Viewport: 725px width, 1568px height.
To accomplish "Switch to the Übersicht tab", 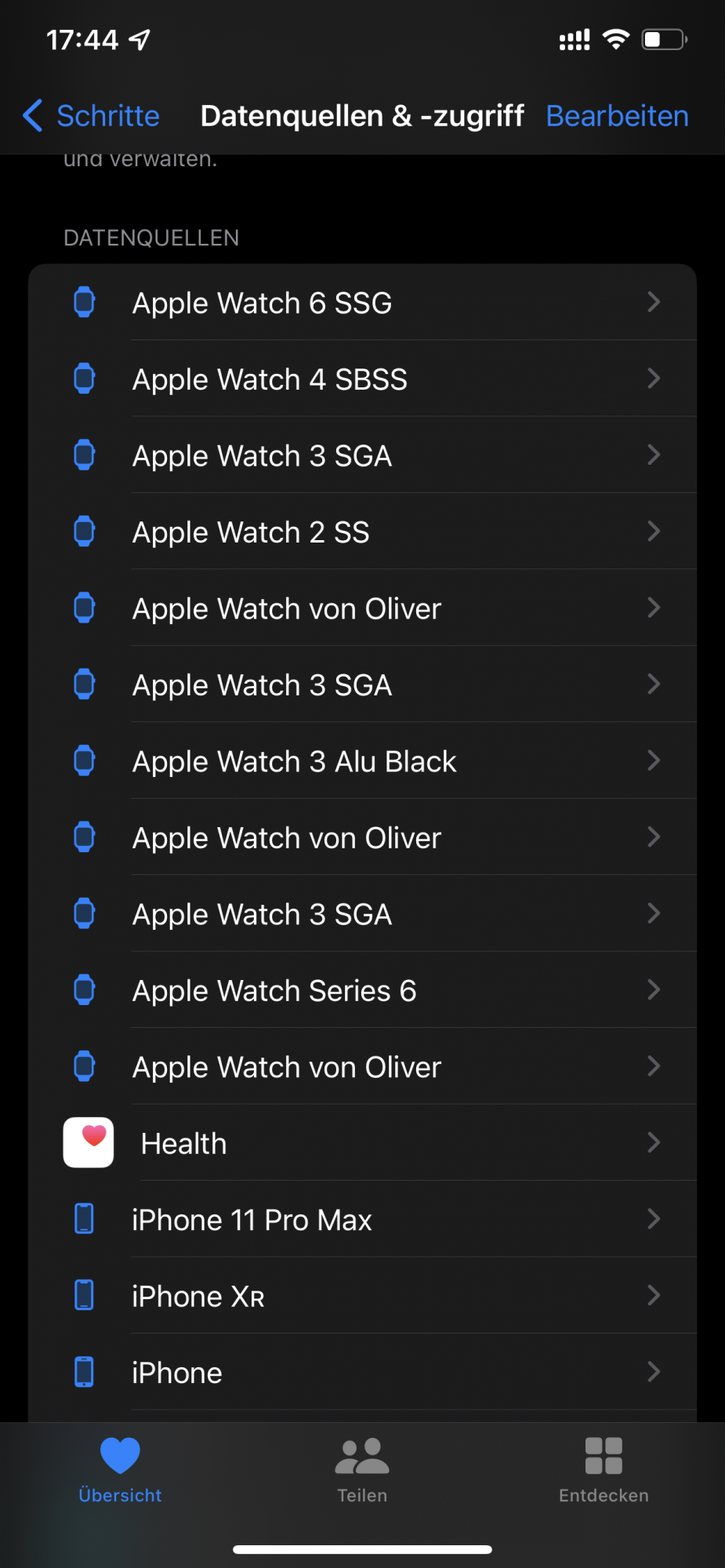I will pyautogui.click(x=120, y=1469).
